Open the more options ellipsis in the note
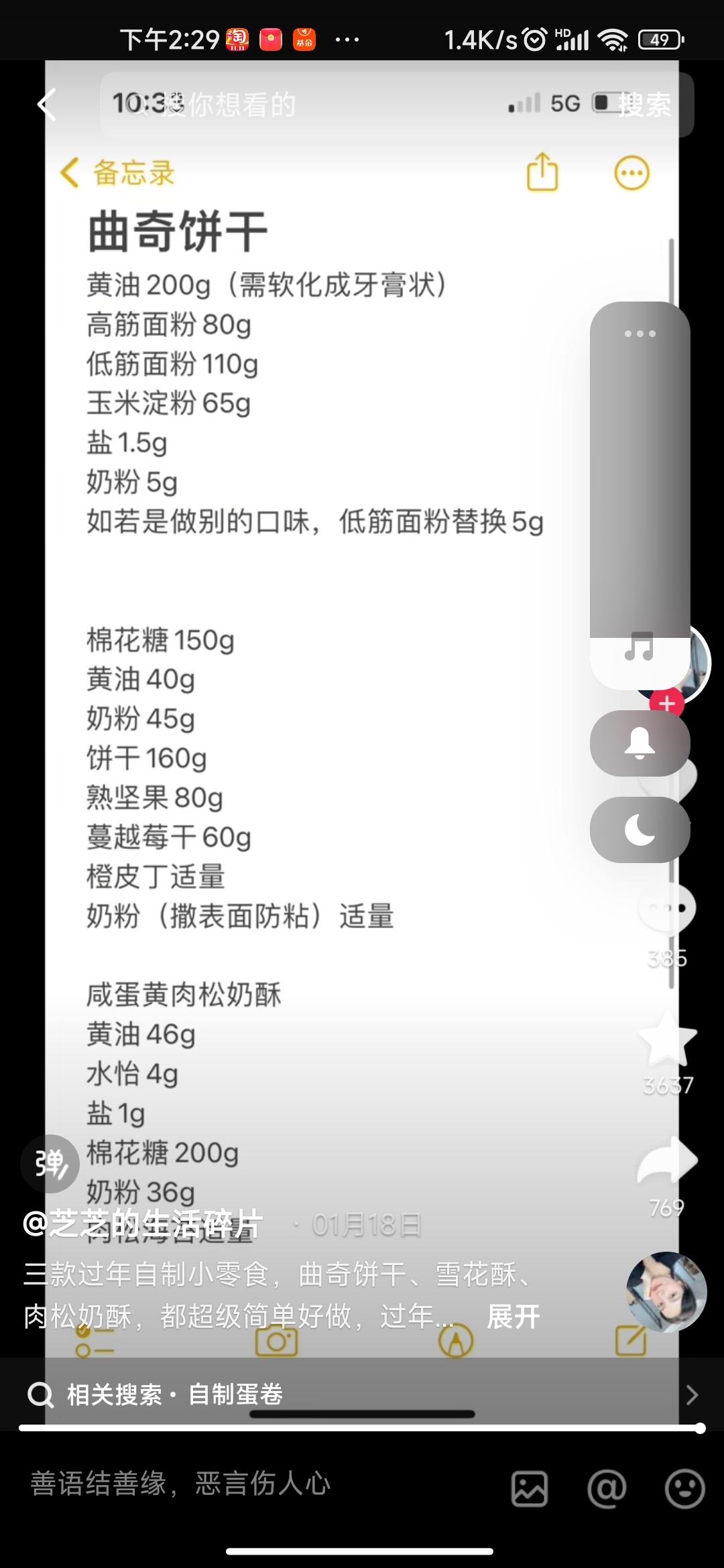Image resolution: width=724 pixels, height=1568 pixels. tap(630, 172)
